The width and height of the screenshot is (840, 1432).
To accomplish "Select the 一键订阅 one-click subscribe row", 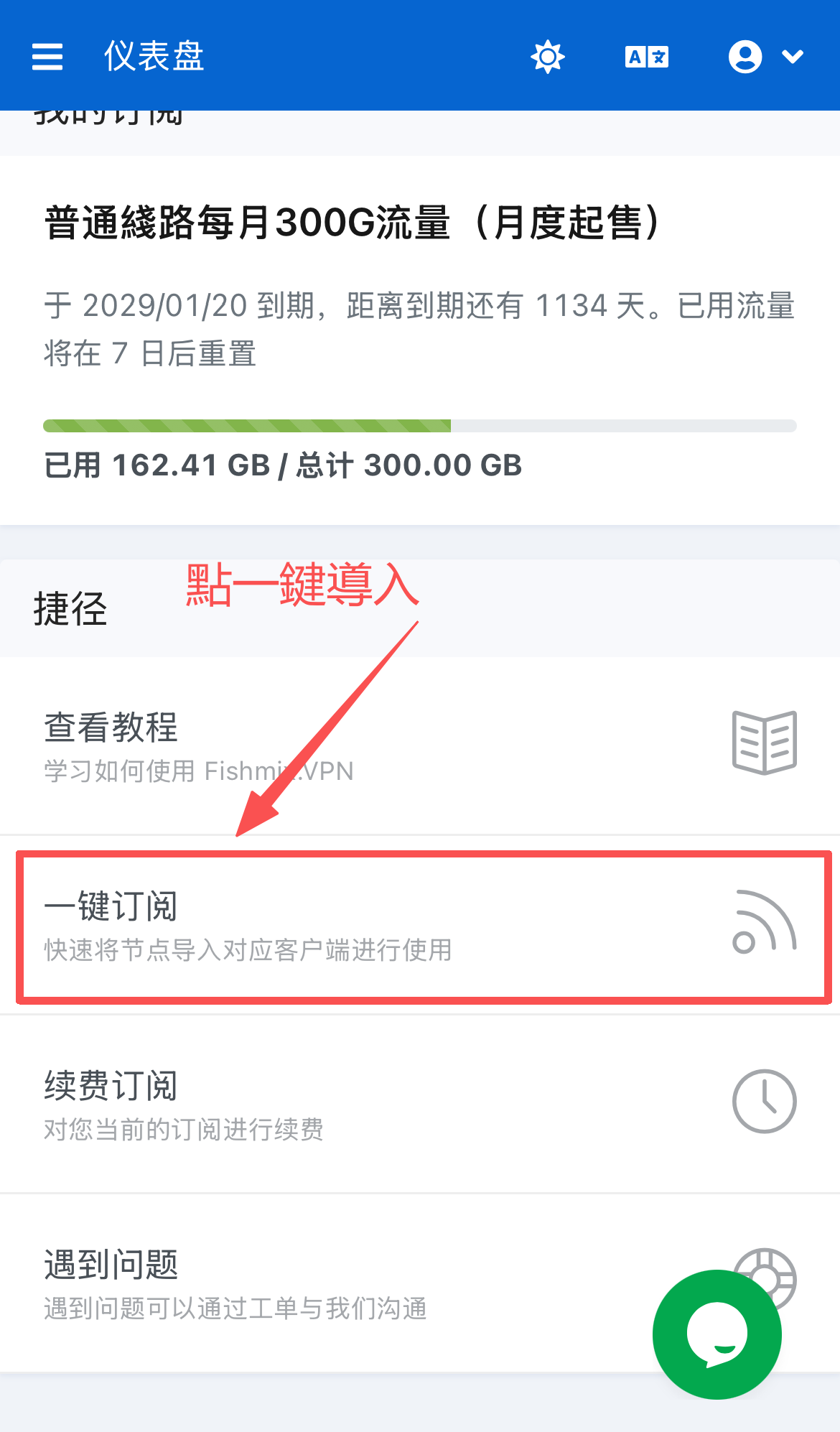I will [420, 926].
